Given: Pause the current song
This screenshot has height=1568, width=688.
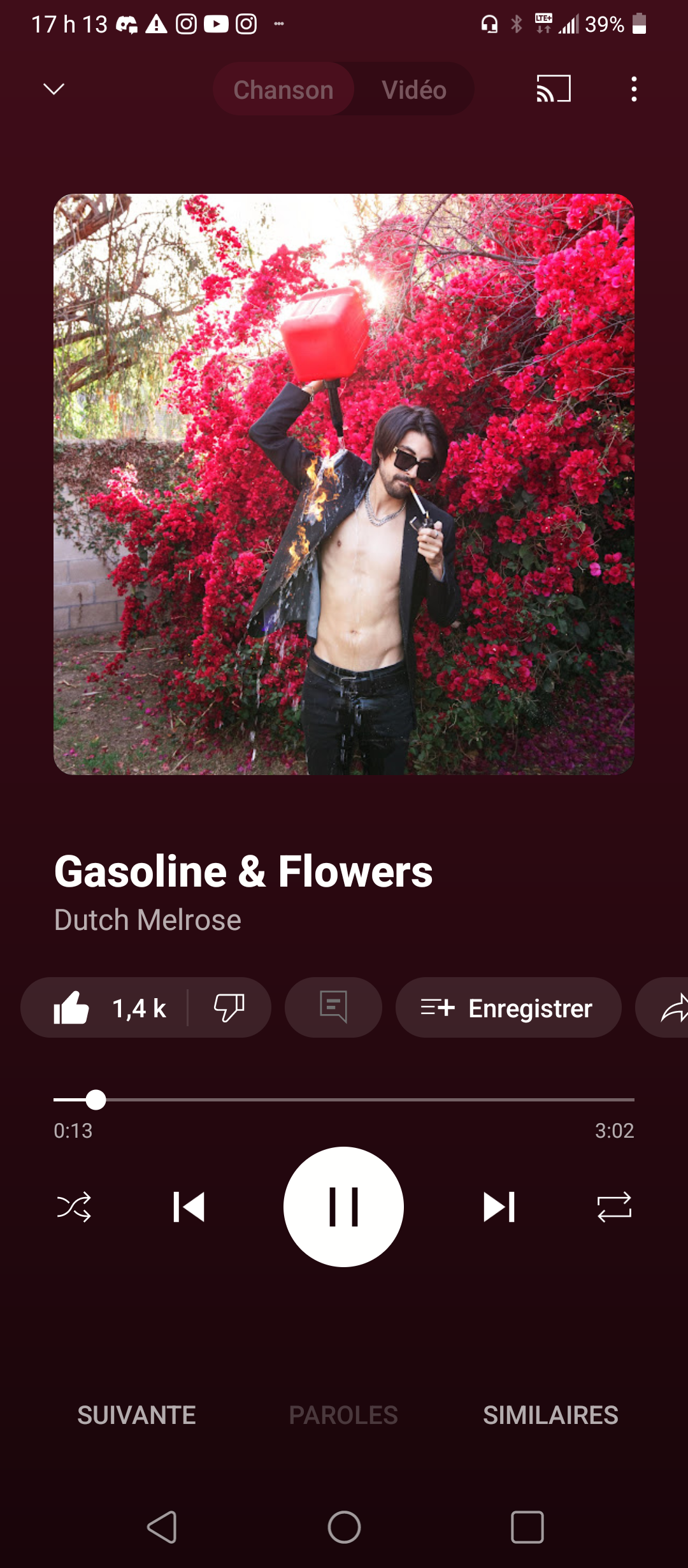Looking at the screenshot, I should (343, 1207).
